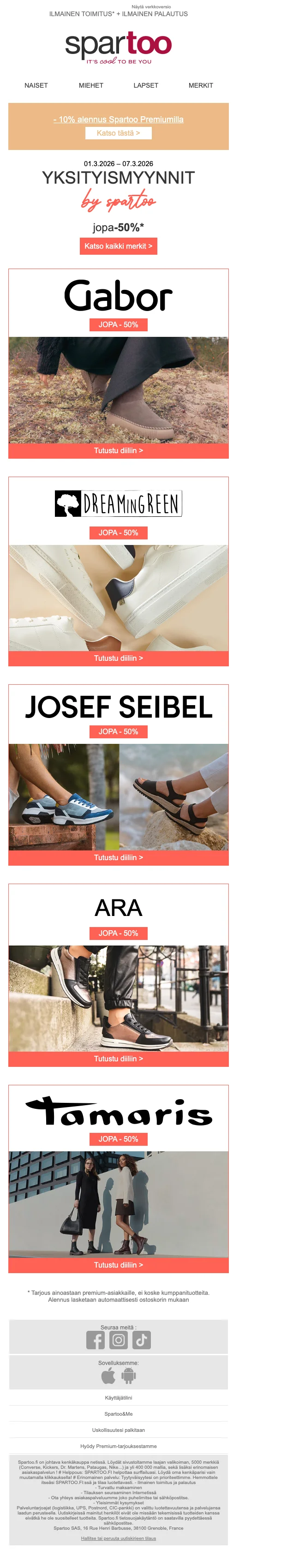Open the Gabor deal via Tutustu diiliin

click(118, 450)
